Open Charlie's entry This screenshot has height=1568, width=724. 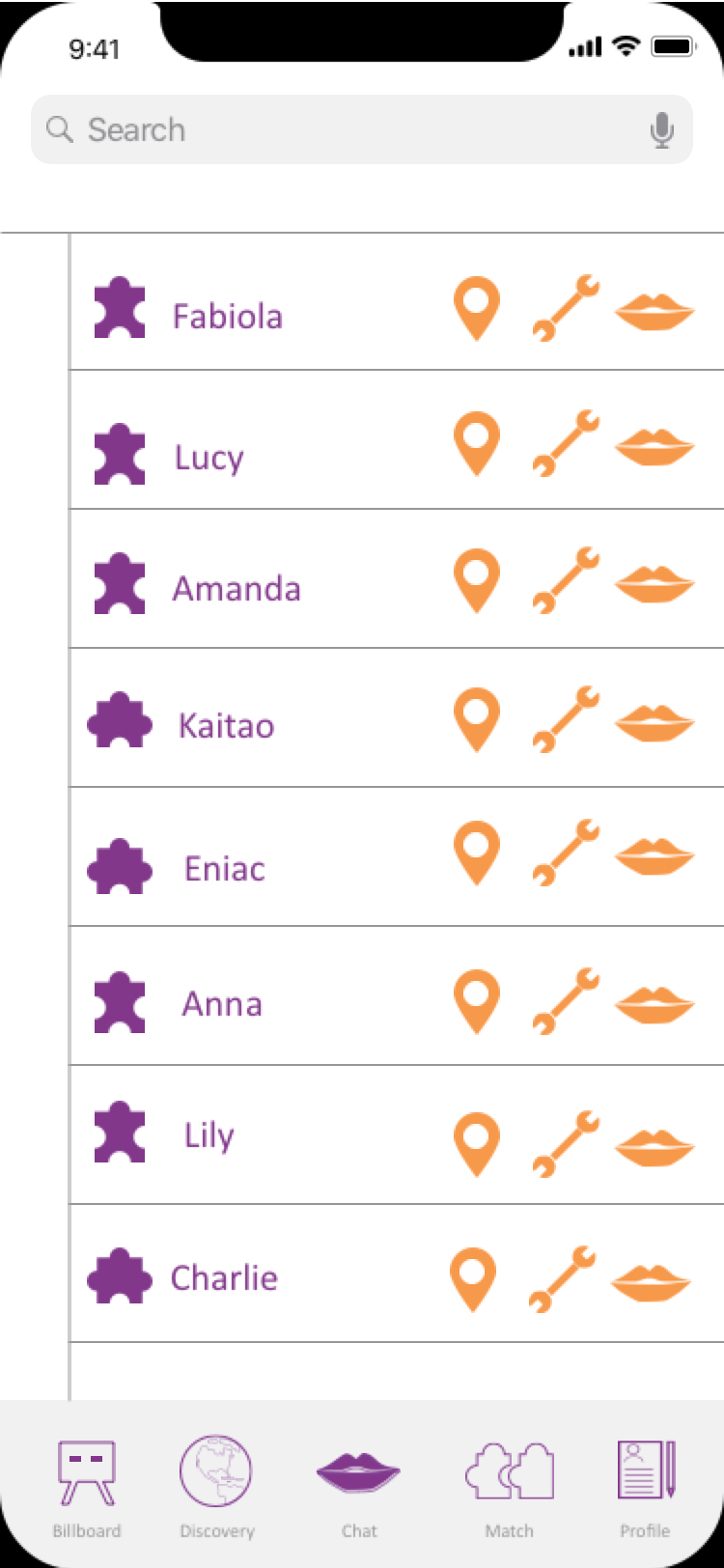tap(397, 1274)
